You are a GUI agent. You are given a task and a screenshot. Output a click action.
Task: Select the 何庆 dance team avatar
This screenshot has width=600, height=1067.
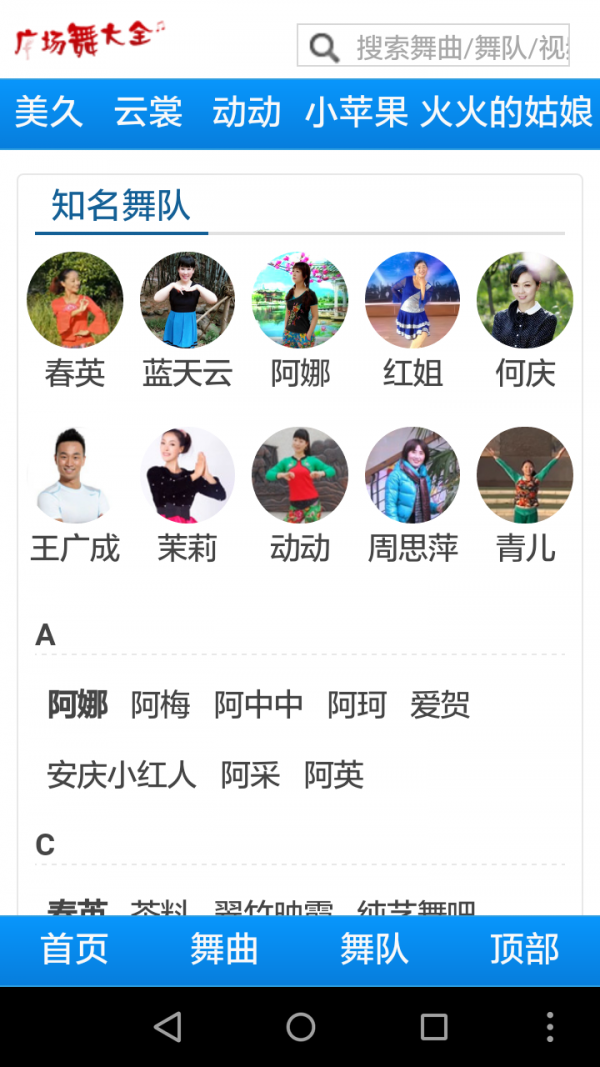[x=525, y=300]
